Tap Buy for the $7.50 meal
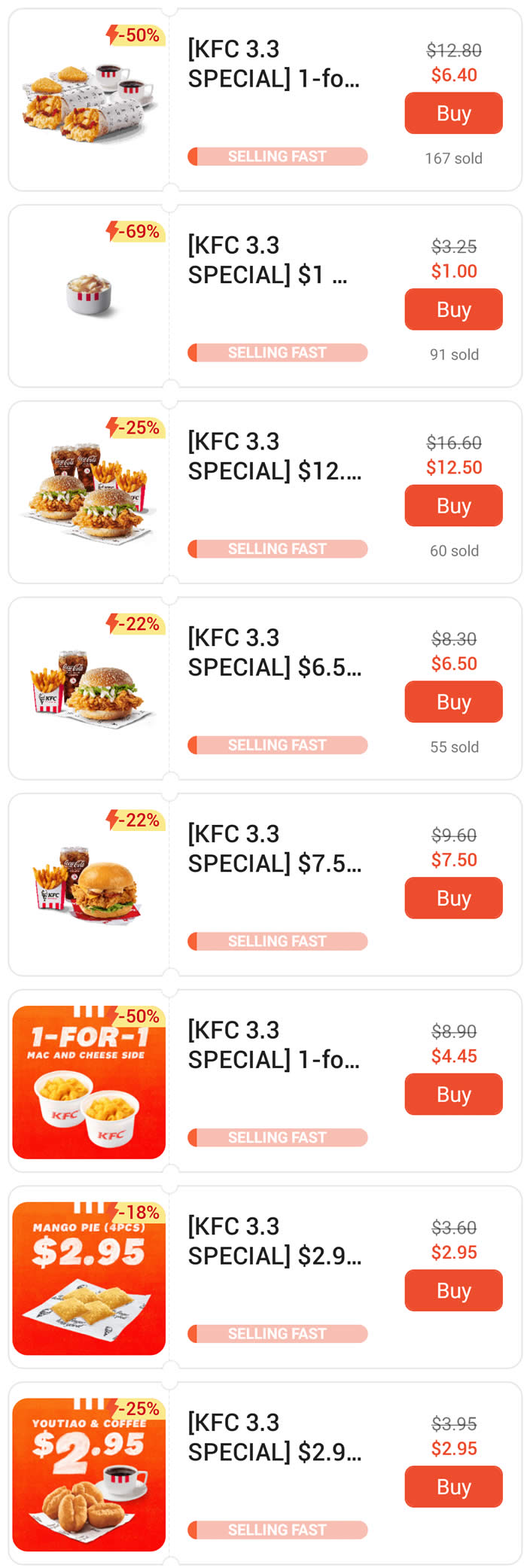The image size is (527, 1568). (x=453, y=898)
